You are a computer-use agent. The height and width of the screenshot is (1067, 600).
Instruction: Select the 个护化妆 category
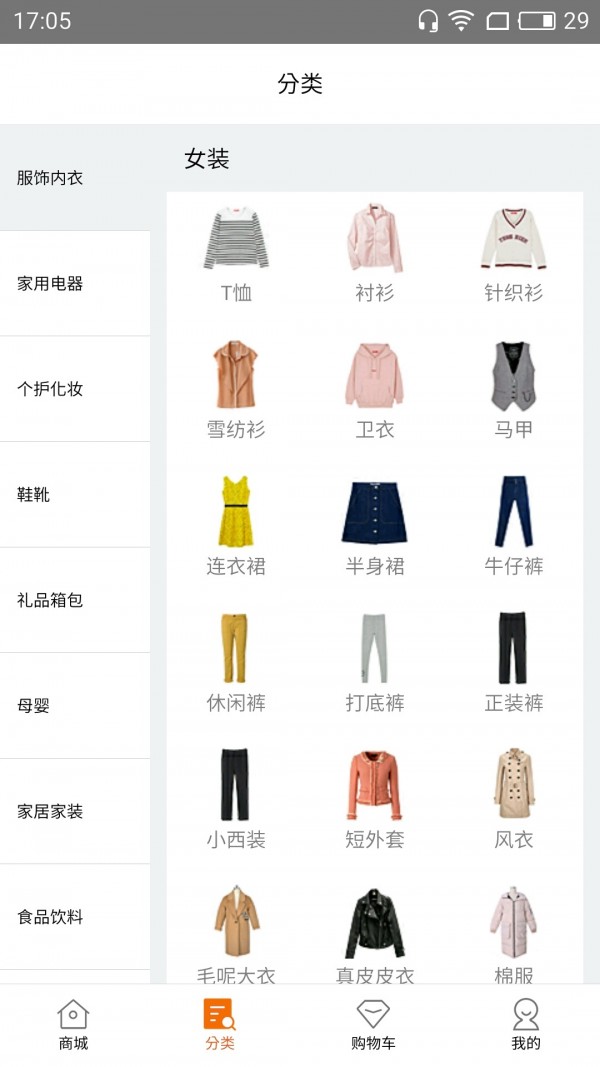pos(75,389)
